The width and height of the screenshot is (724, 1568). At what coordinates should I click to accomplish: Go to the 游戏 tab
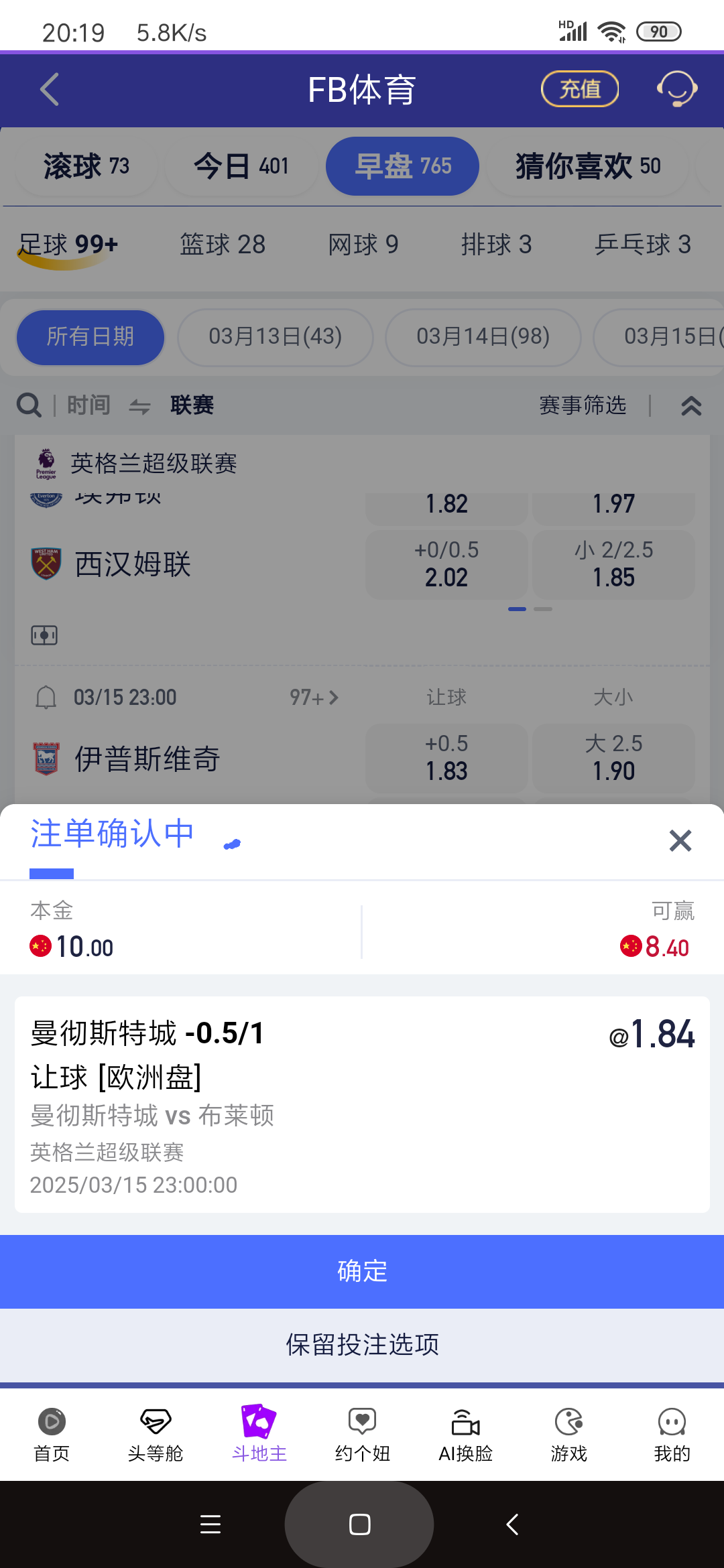pos(568,1434)
